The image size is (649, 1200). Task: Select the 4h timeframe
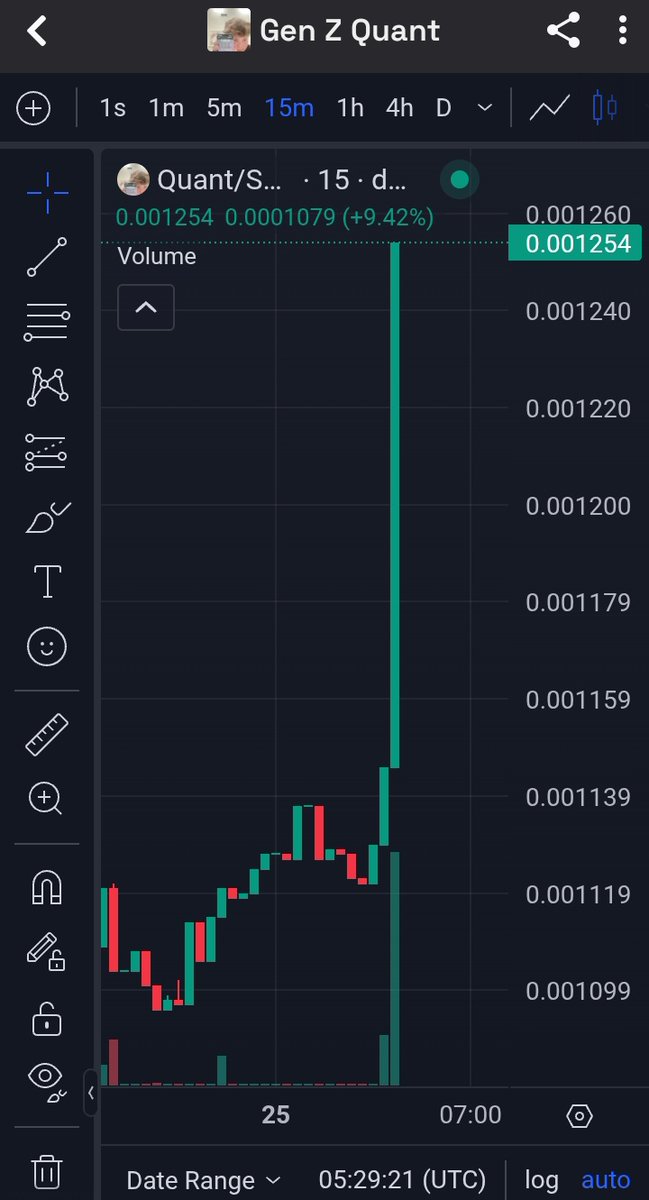pos(399,108)
